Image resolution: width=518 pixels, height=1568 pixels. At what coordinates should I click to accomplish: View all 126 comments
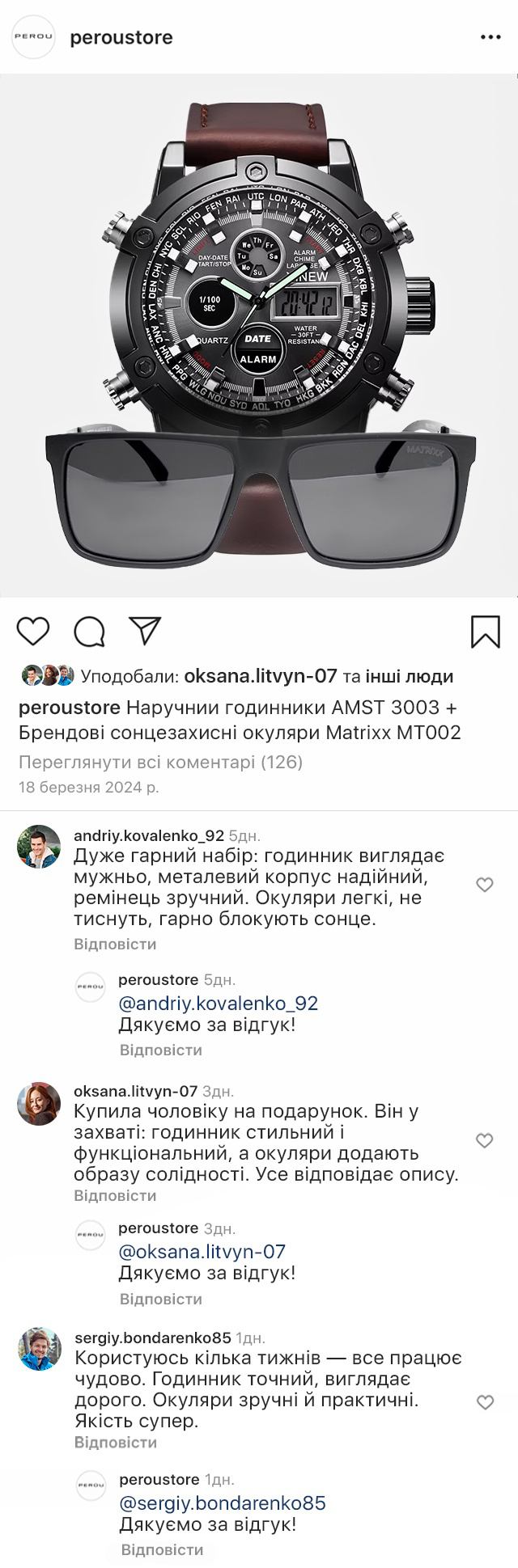(x=160, y=762)
